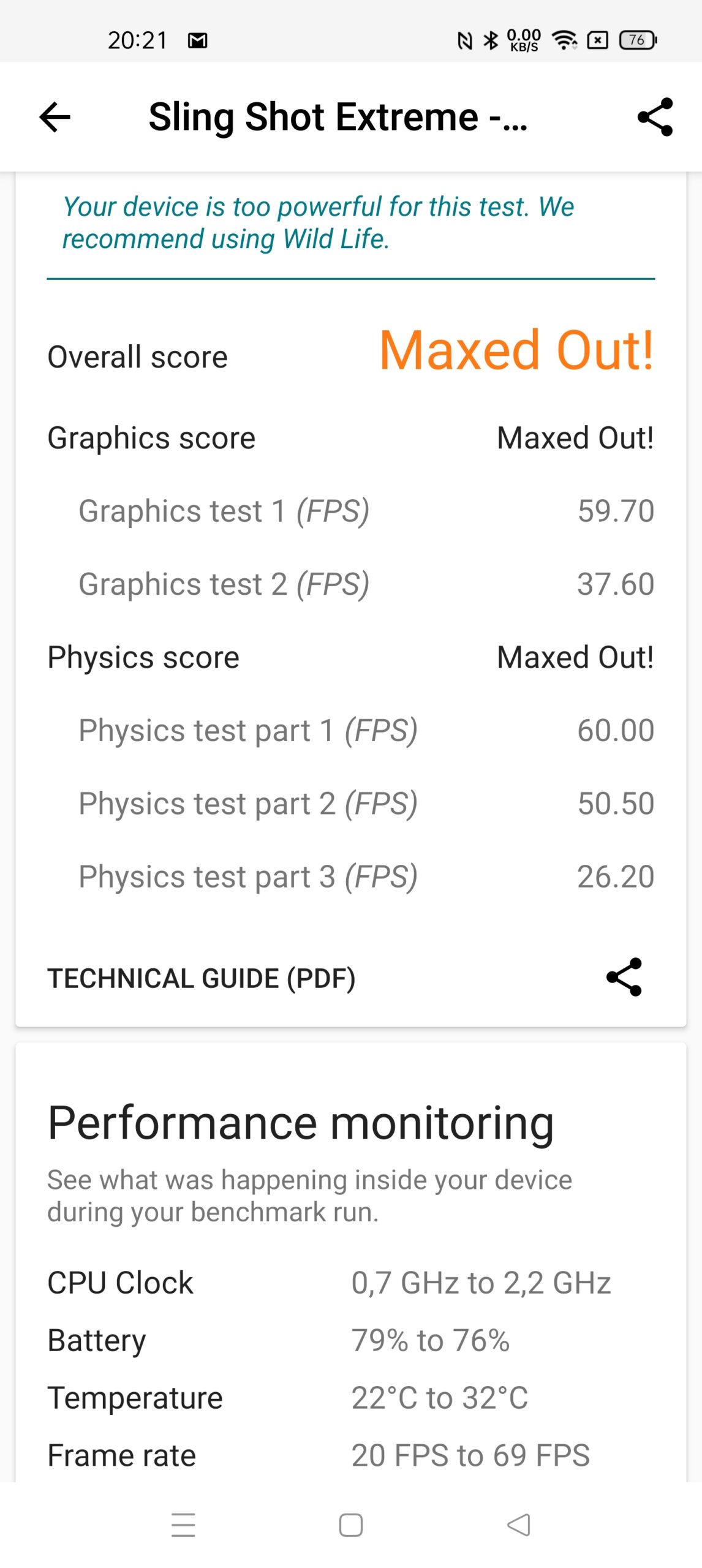
Task: Share results from the app bar
Action: 655,117
